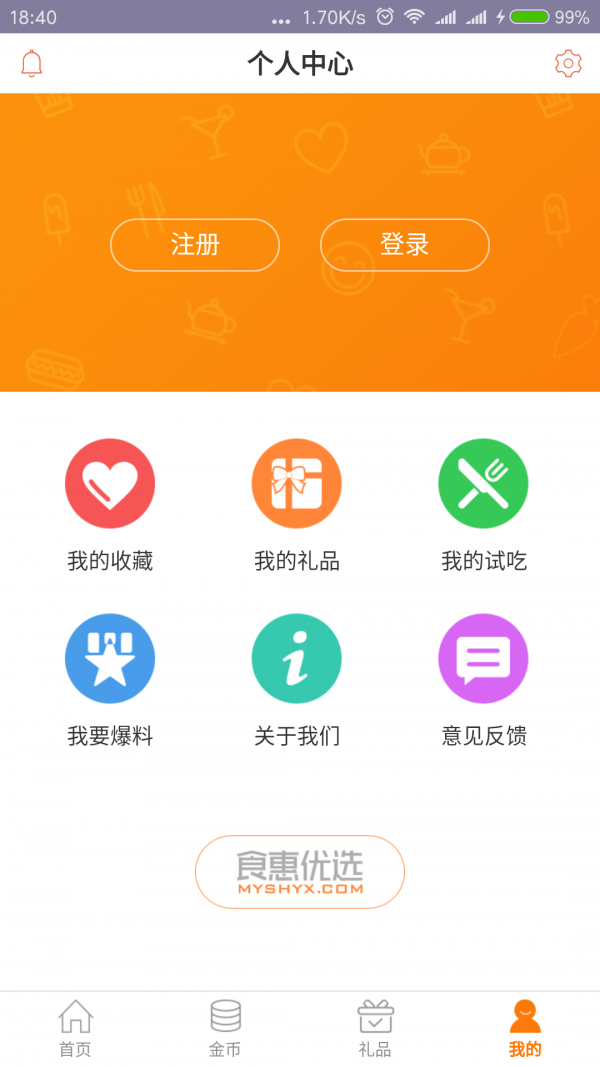Select the 我的 profile tab
The image size is (600, 1067).
525,1029
